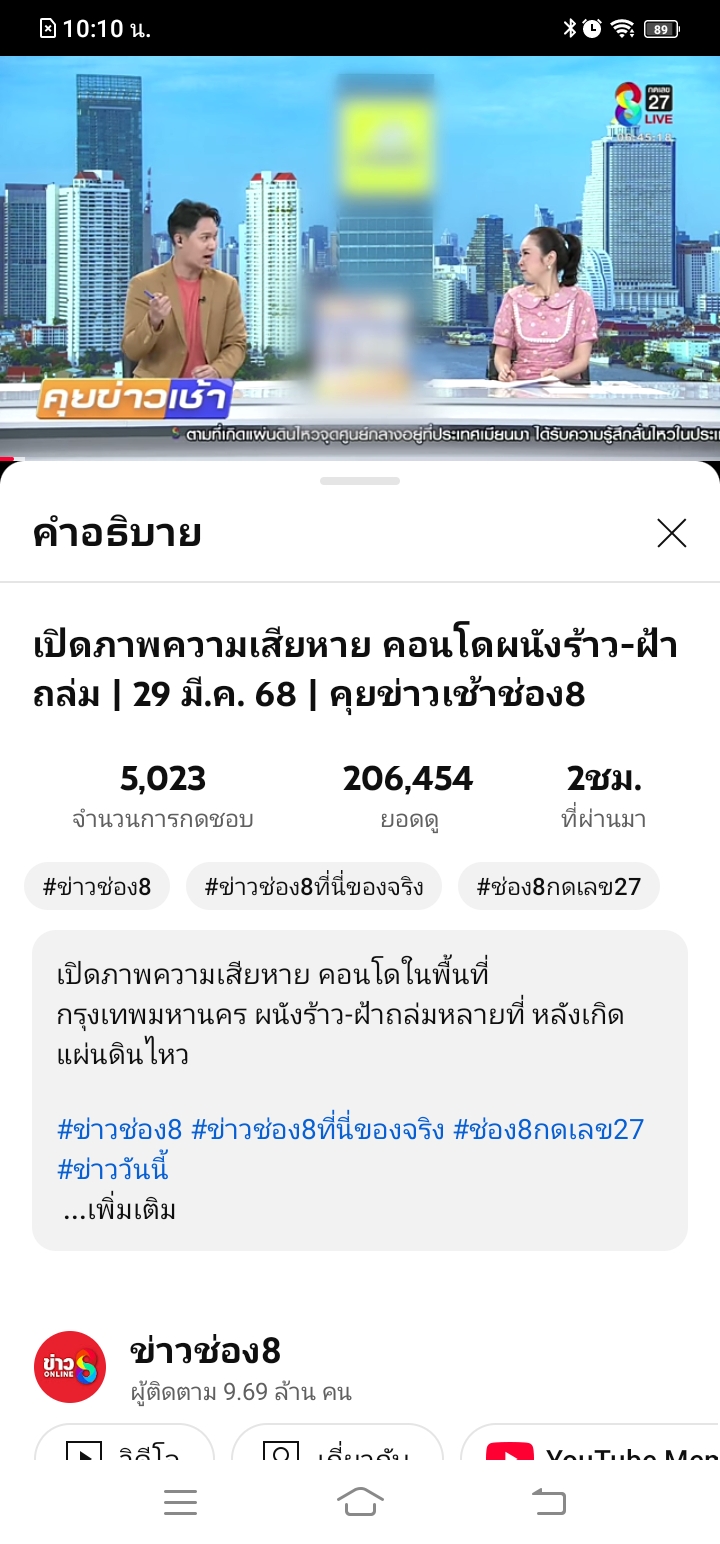Open the ข่าวช่อง8 channel page
Image resolution: width=720 pixels, height=1544 pixels.
pyautogui.click(x=205, y=1352)
